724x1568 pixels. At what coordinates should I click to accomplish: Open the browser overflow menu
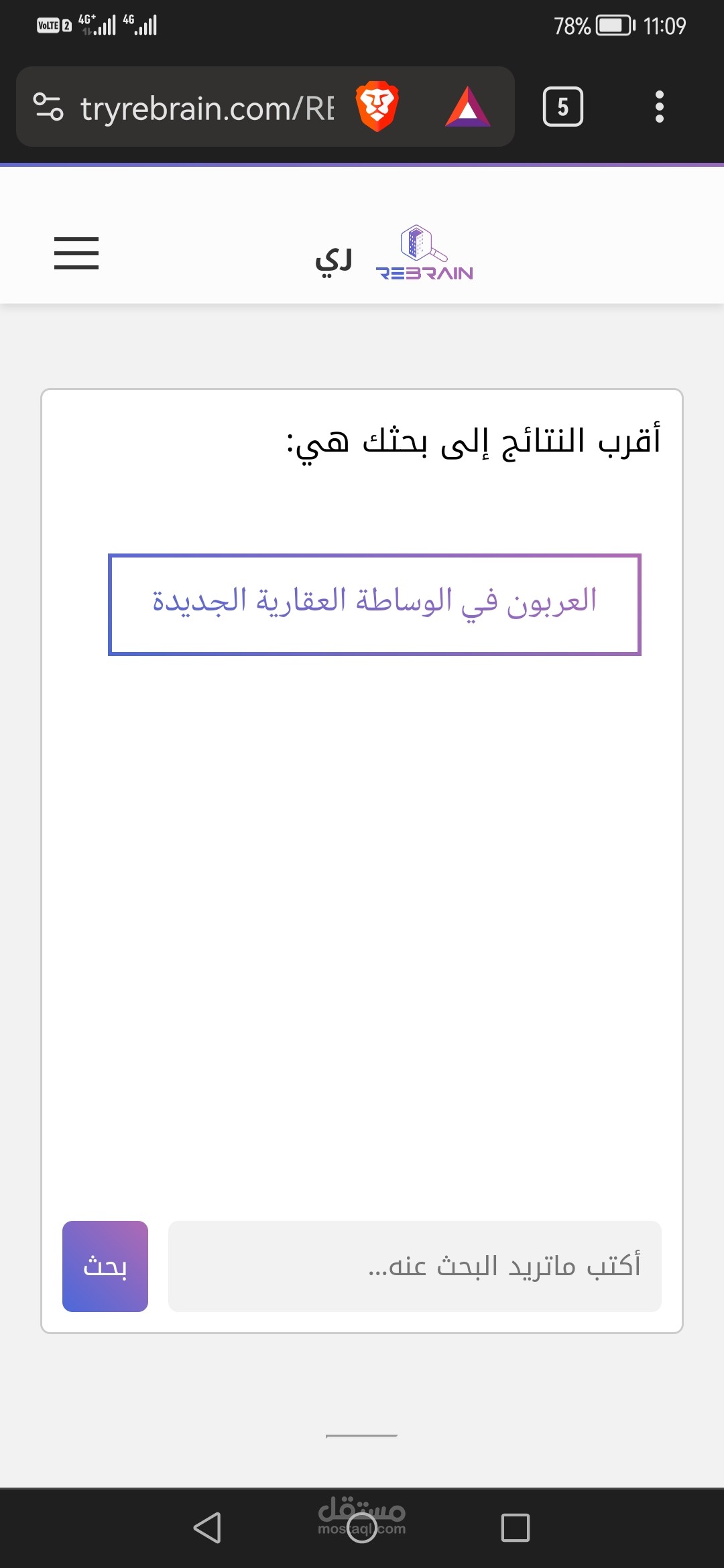click(x=660, y=107)
